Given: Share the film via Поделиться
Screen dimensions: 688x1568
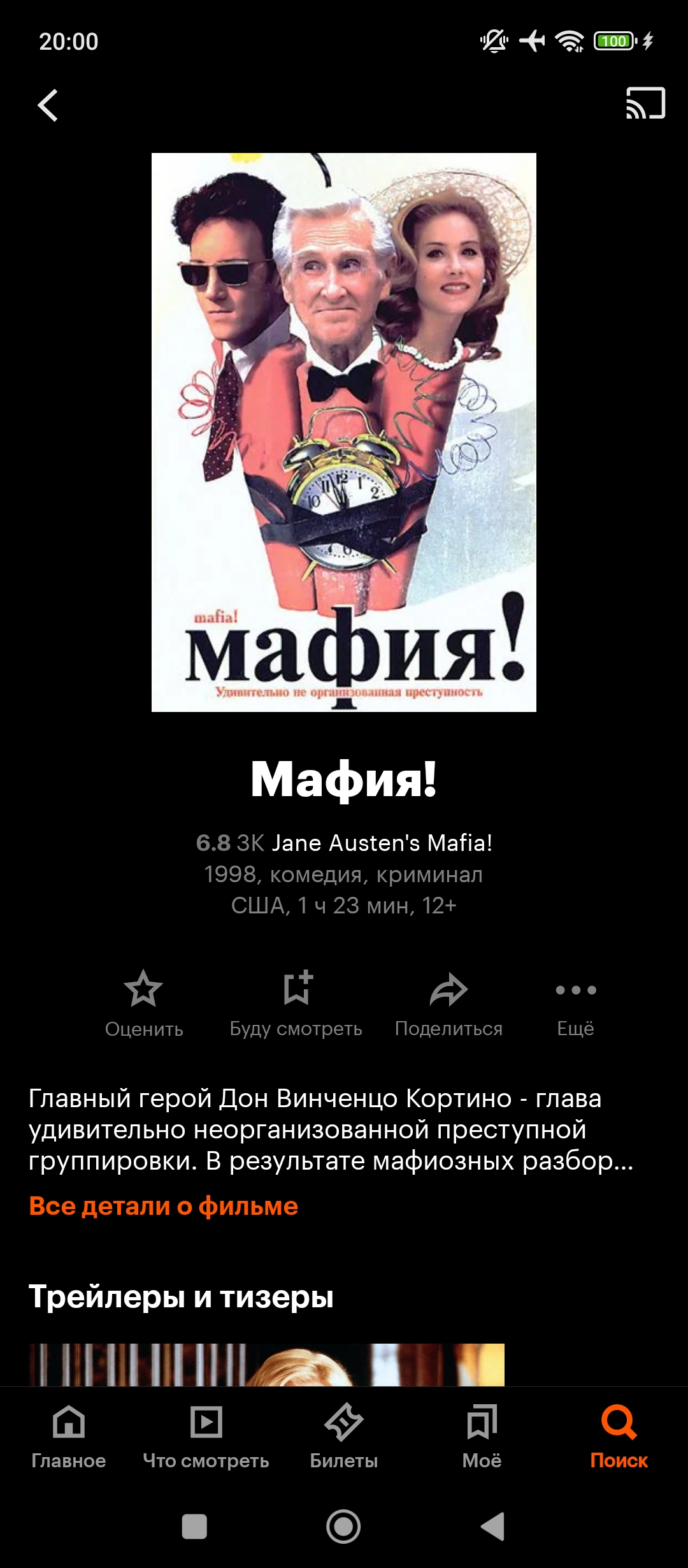Looking at the screenshot, I should (448, 1001).
